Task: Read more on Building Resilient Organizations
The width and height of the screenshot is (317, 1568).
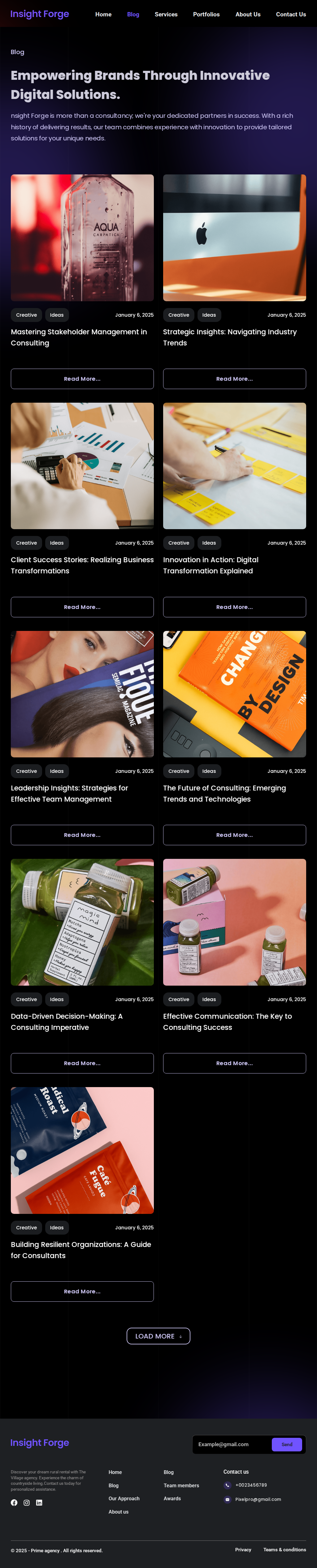Action: pos(82,1291)
